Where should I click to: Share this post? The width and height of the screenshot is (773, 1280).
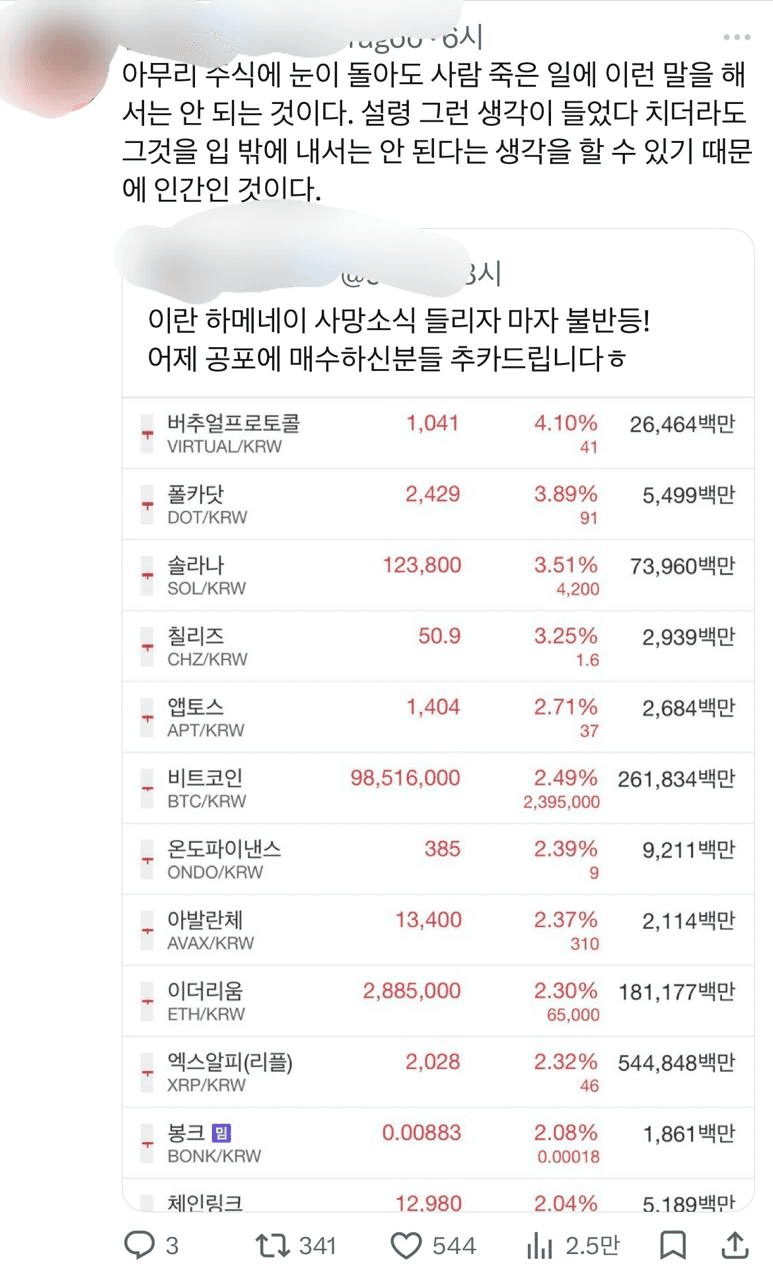(735, 1245)
